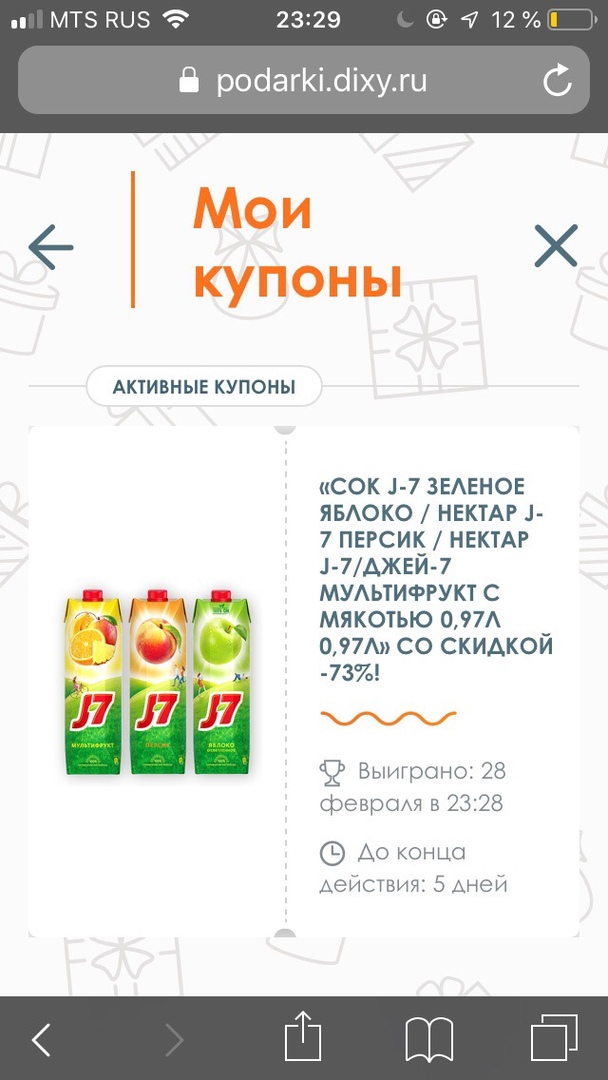This screenshot has width=608, height=1080.
Task: Select the Активные купоны chip
Action: click(x=204, y=387)
